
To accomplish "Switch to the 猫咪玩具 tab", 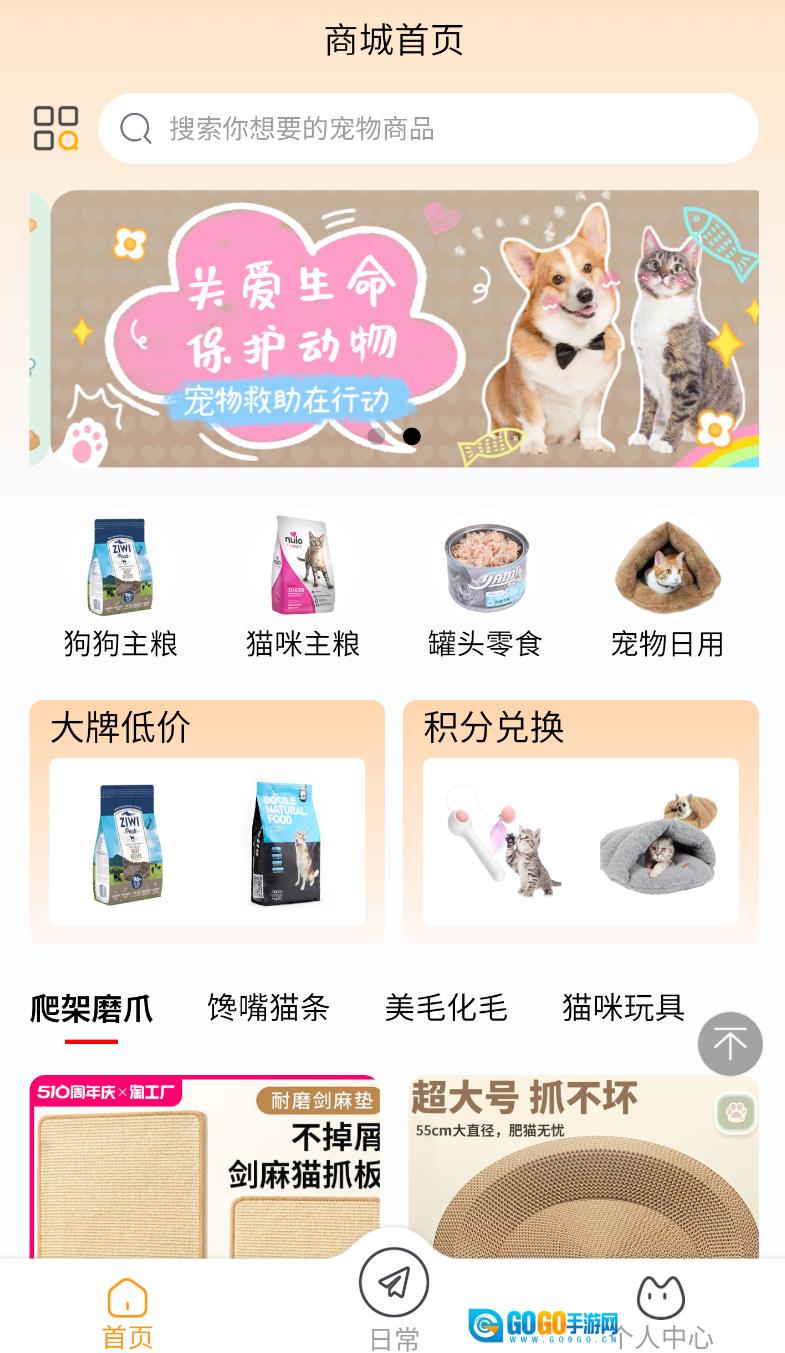I will pyautogui.click(x=623, y=1008).
